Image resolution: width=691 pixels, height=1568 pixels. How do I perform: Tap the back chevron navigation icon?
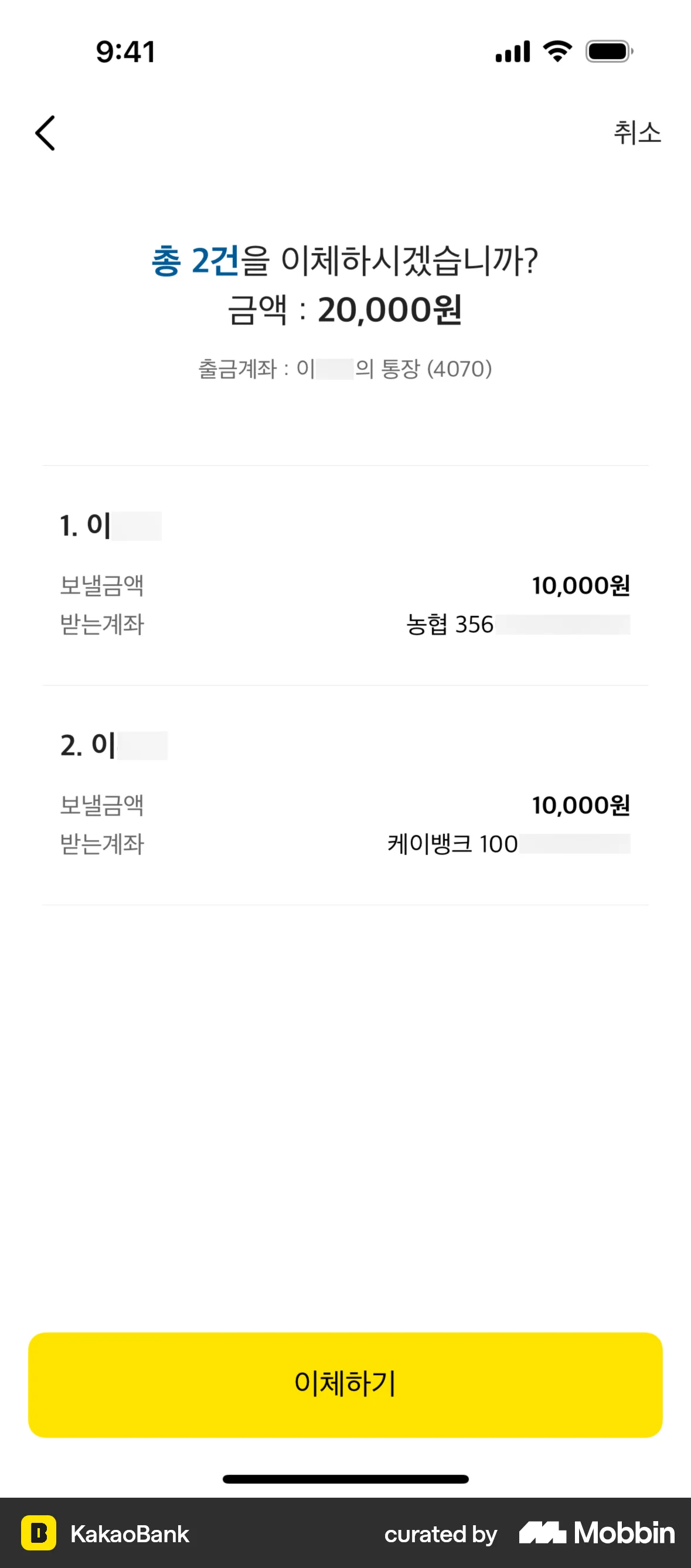pyautogui.click(x=45, y=132)
